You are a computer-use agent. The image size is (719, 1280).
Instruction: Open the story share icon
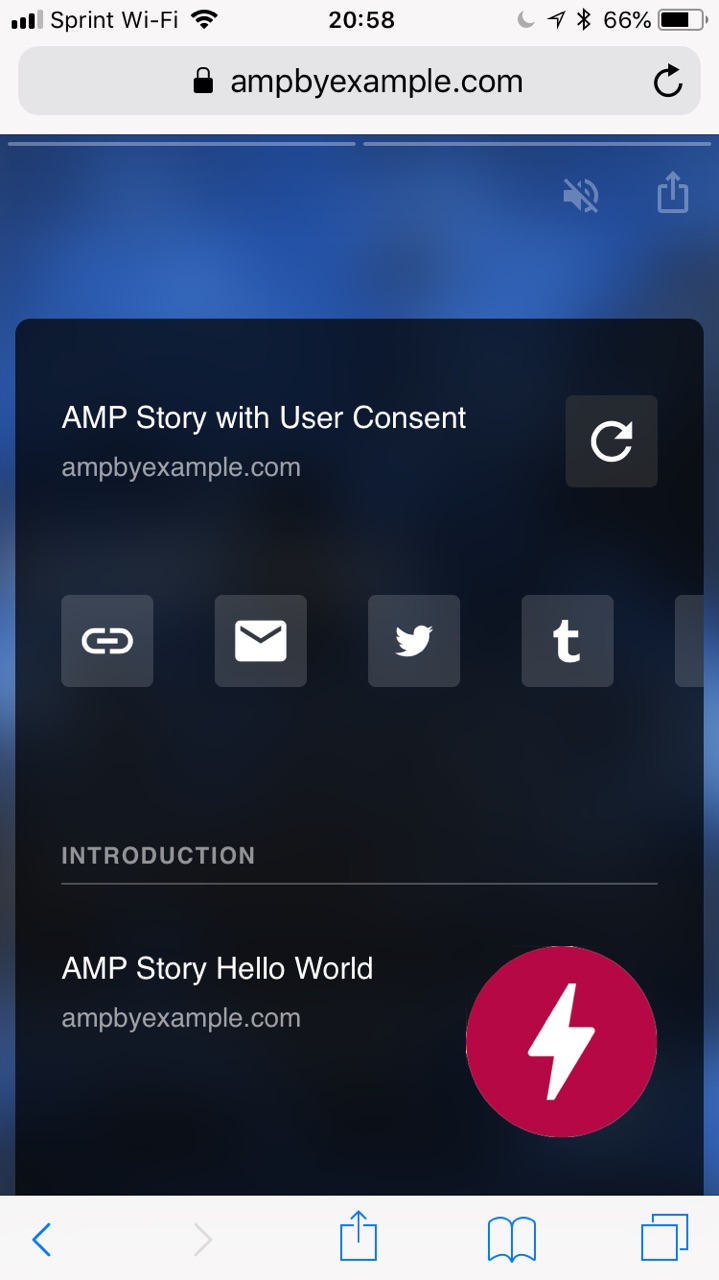(673, 192)
